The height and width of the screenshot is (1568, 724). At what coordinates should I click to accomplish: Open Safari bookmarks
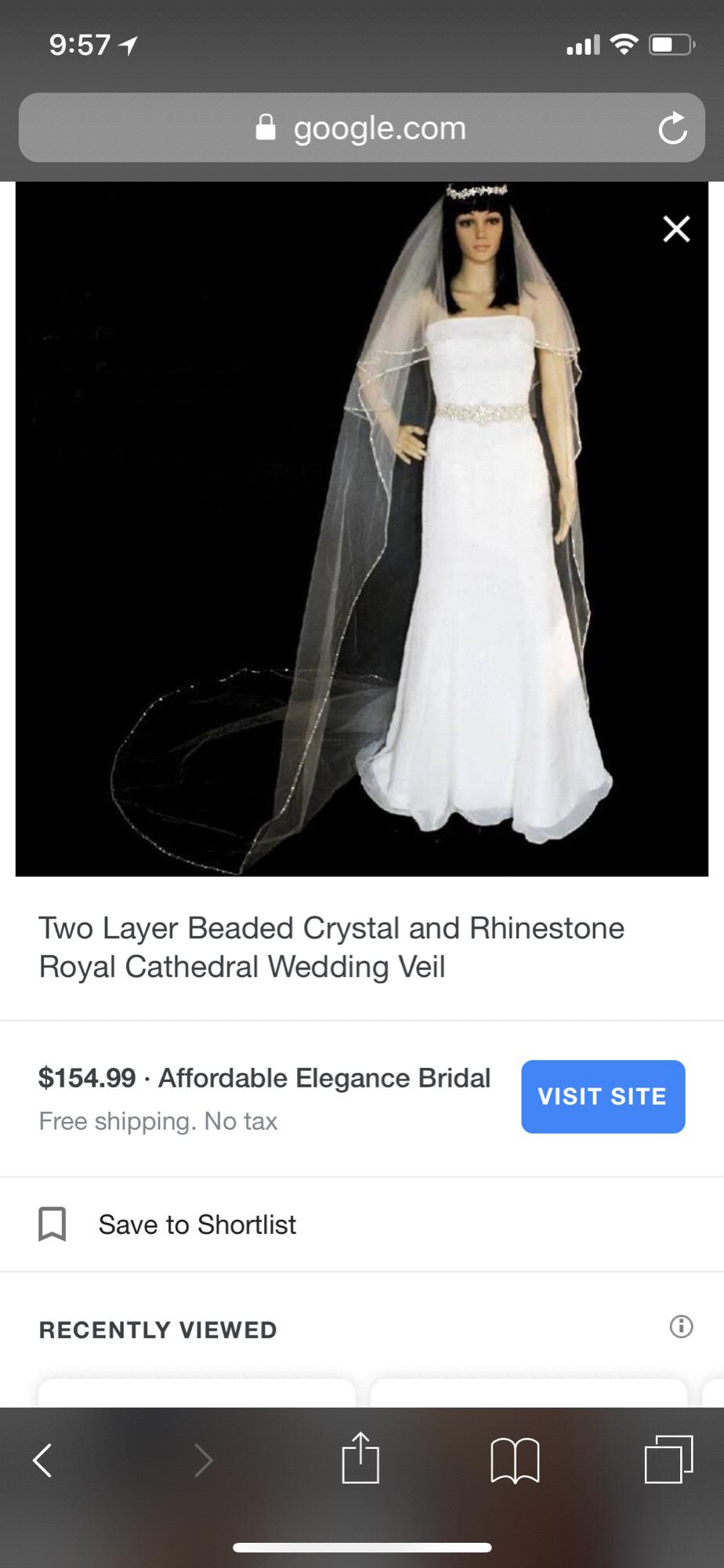515,1461
